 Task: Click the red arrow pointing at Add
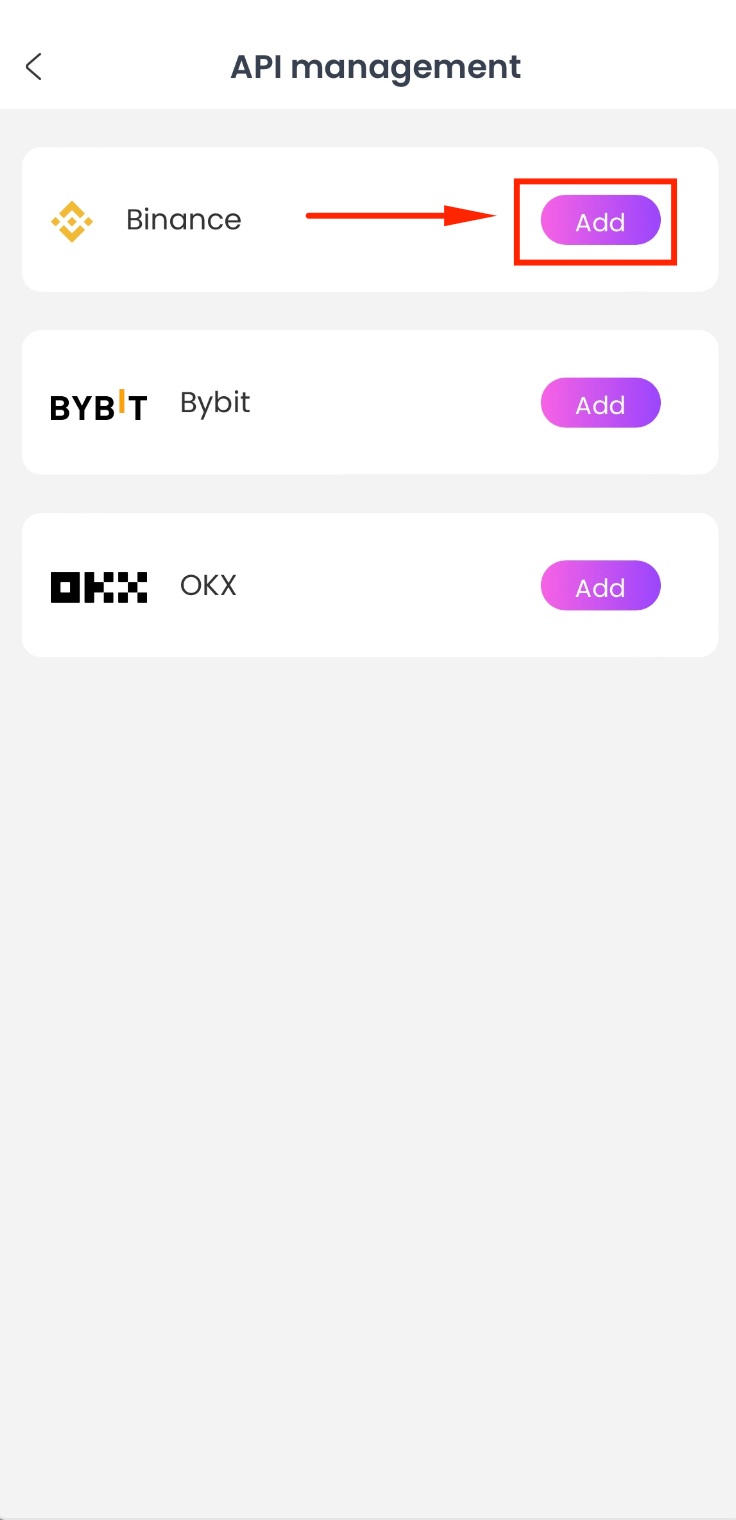pyautogui.click(x=400, y=214)
